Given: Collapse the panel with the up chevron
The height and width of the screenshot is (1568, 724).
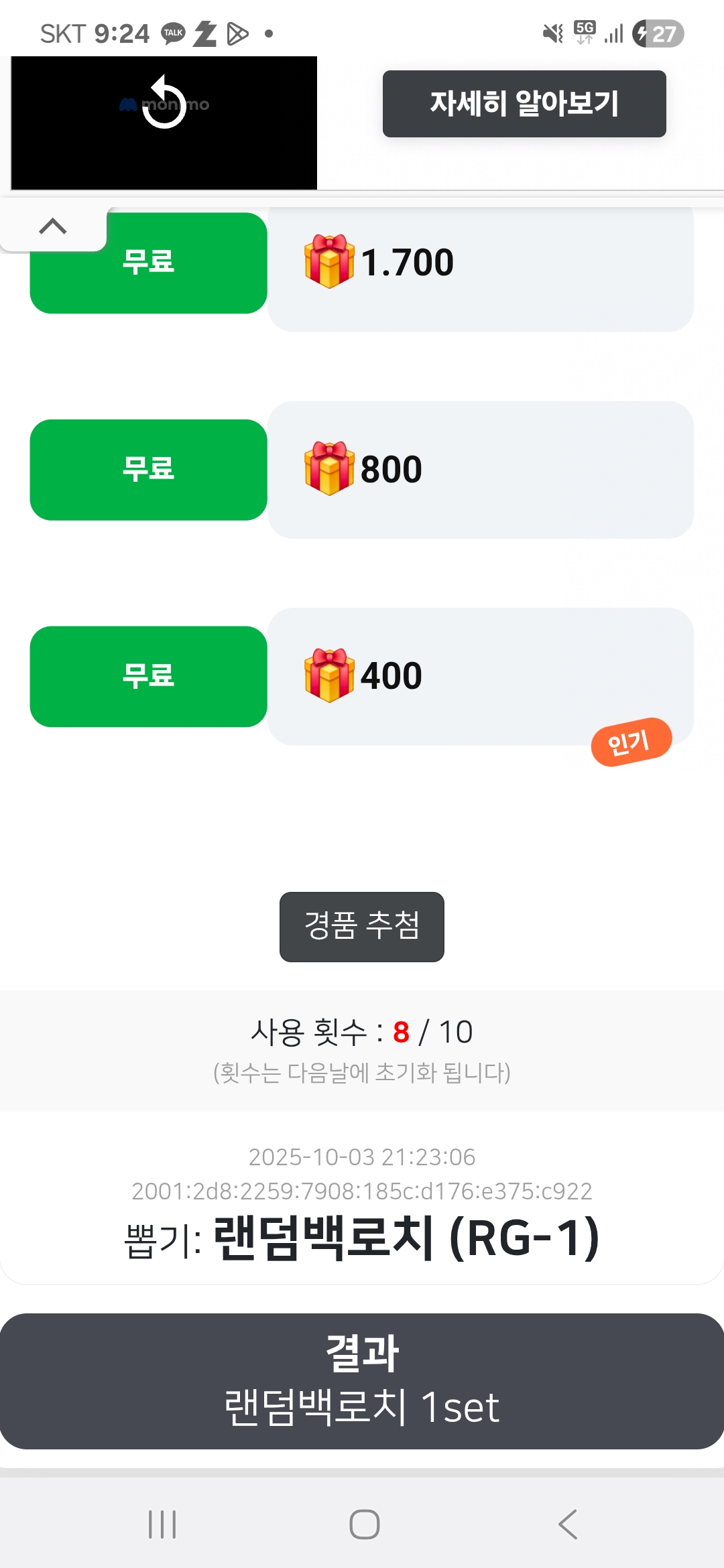Looking at the screenshot, I should (53, 227).
